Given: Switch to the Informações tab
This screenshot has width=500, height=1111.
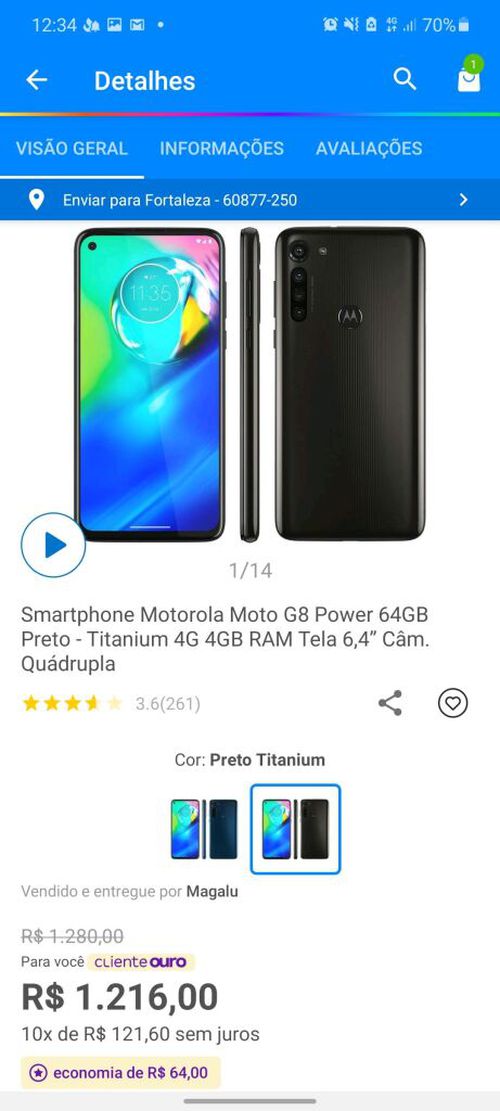Looking at the screenshot, I should coord(222,148).
